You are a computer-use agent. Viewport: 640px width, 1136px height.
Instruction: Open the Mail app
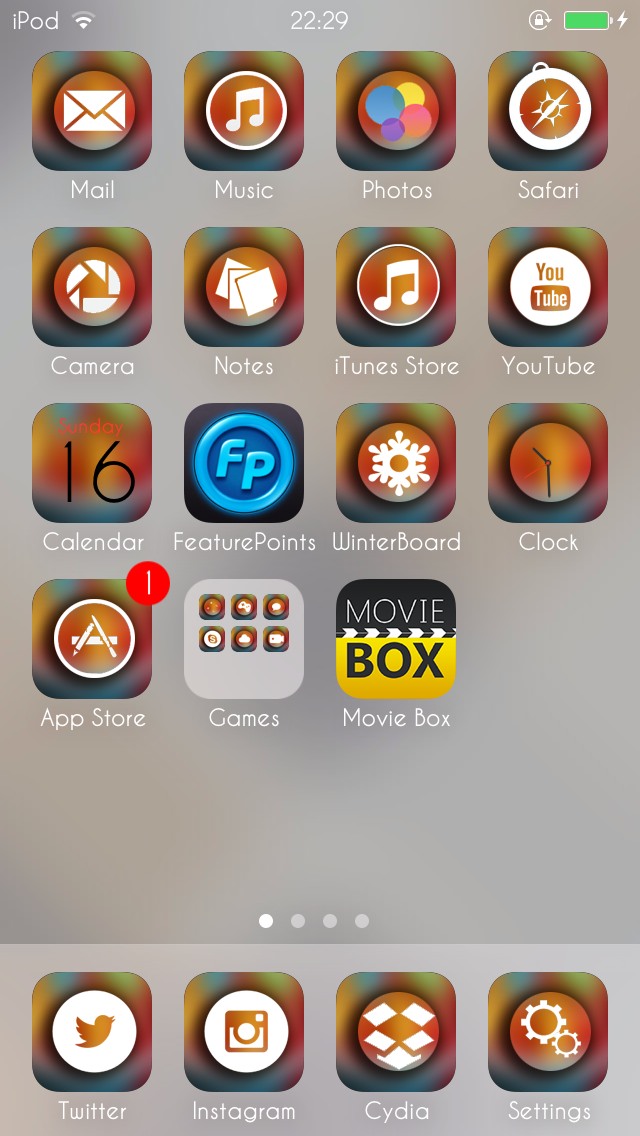92,111
